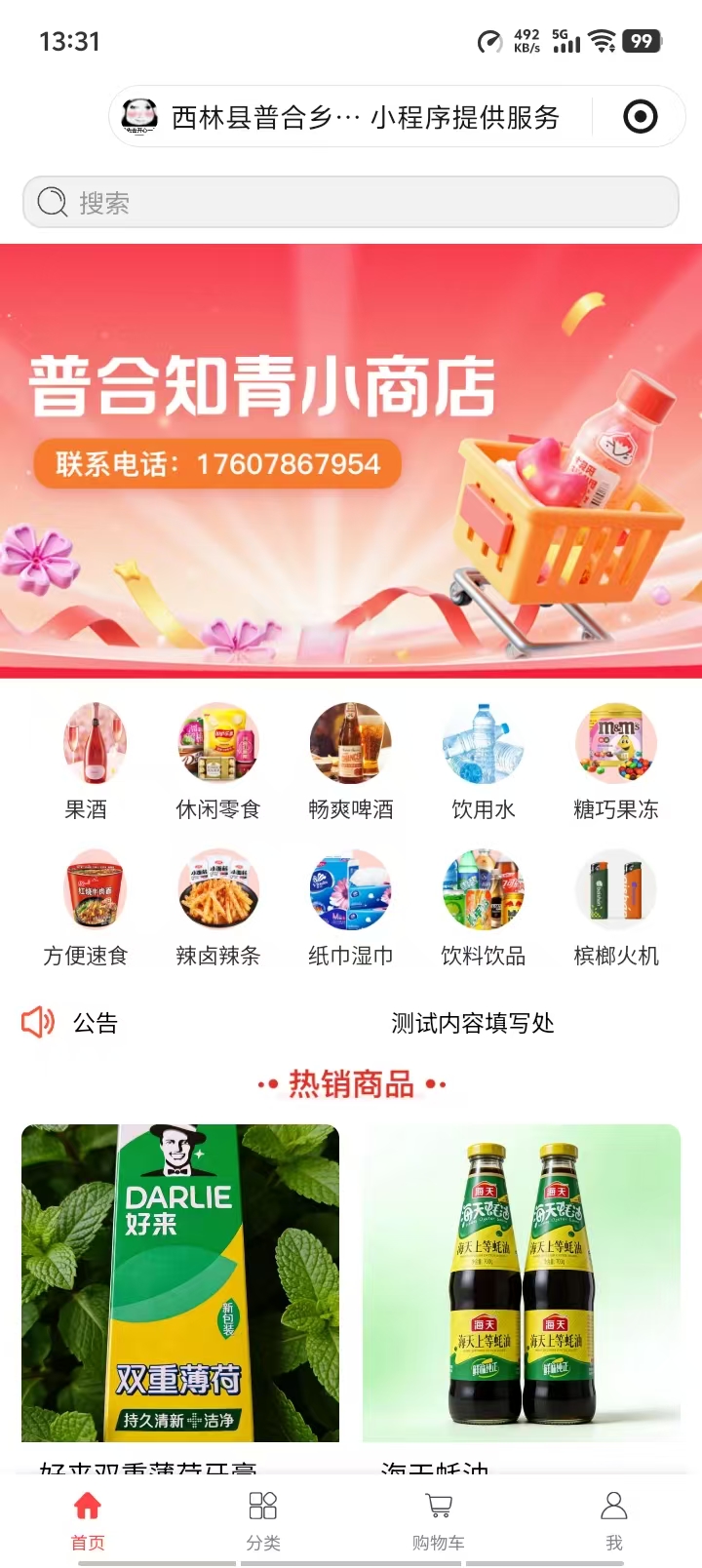This screenshot has height=1568, width=702.
Task: Close the mini program via the target icon
Action: click(640, 117)
